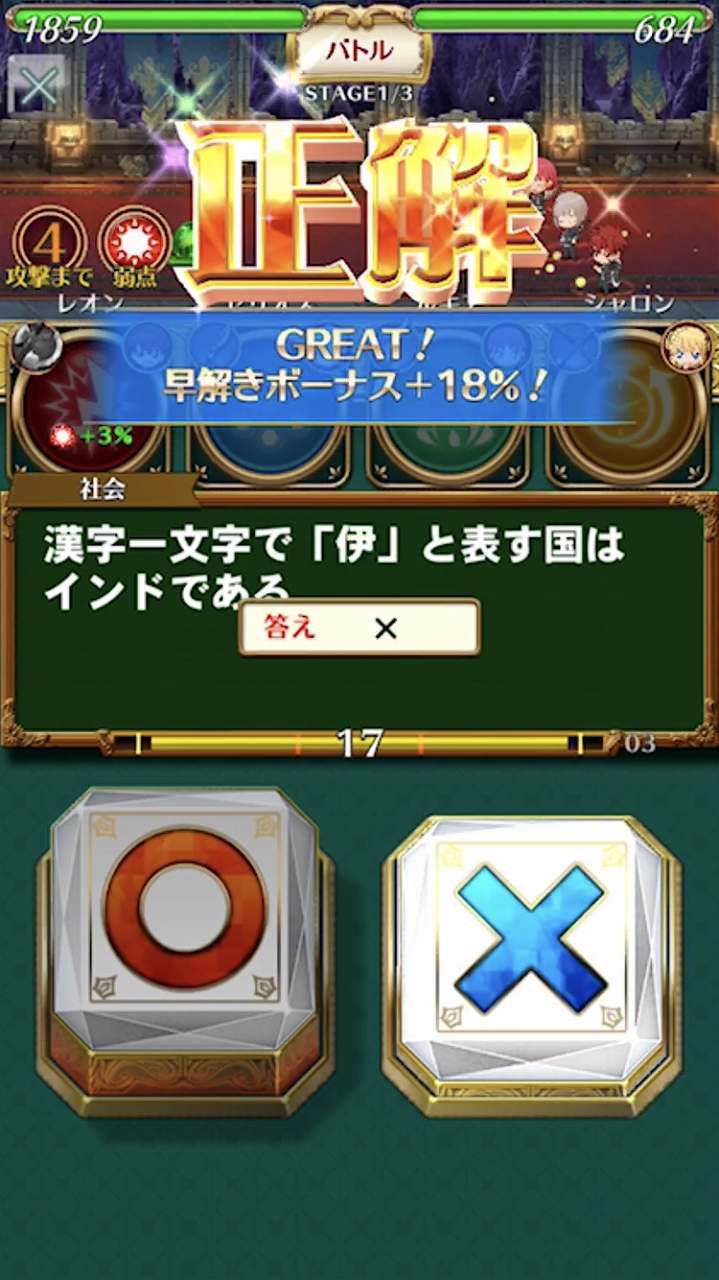Close the battle with the X icon

(37, 85)
